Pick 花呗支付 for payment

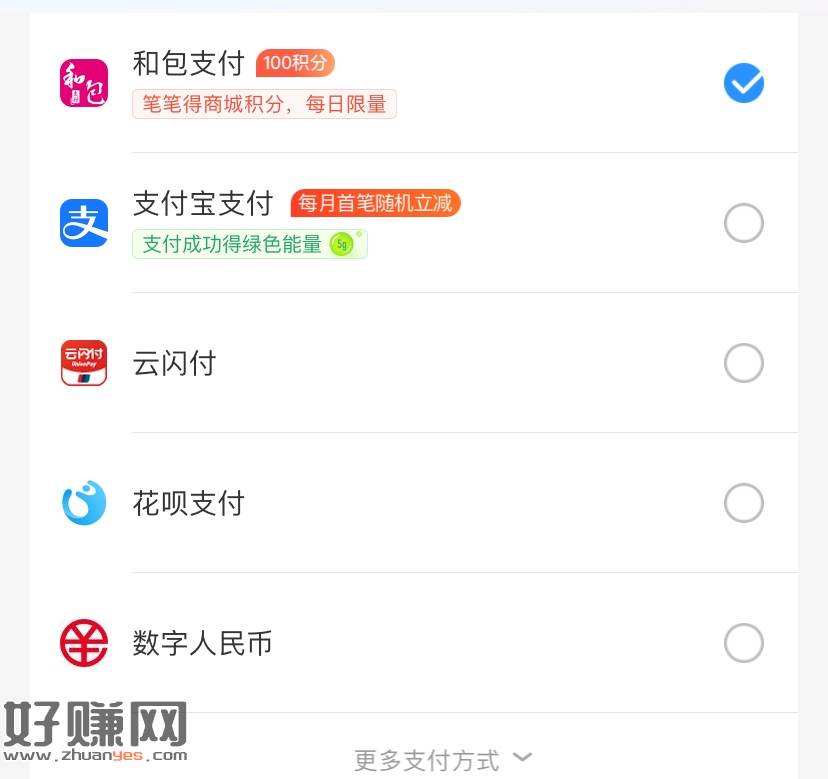tap(743, 503)
